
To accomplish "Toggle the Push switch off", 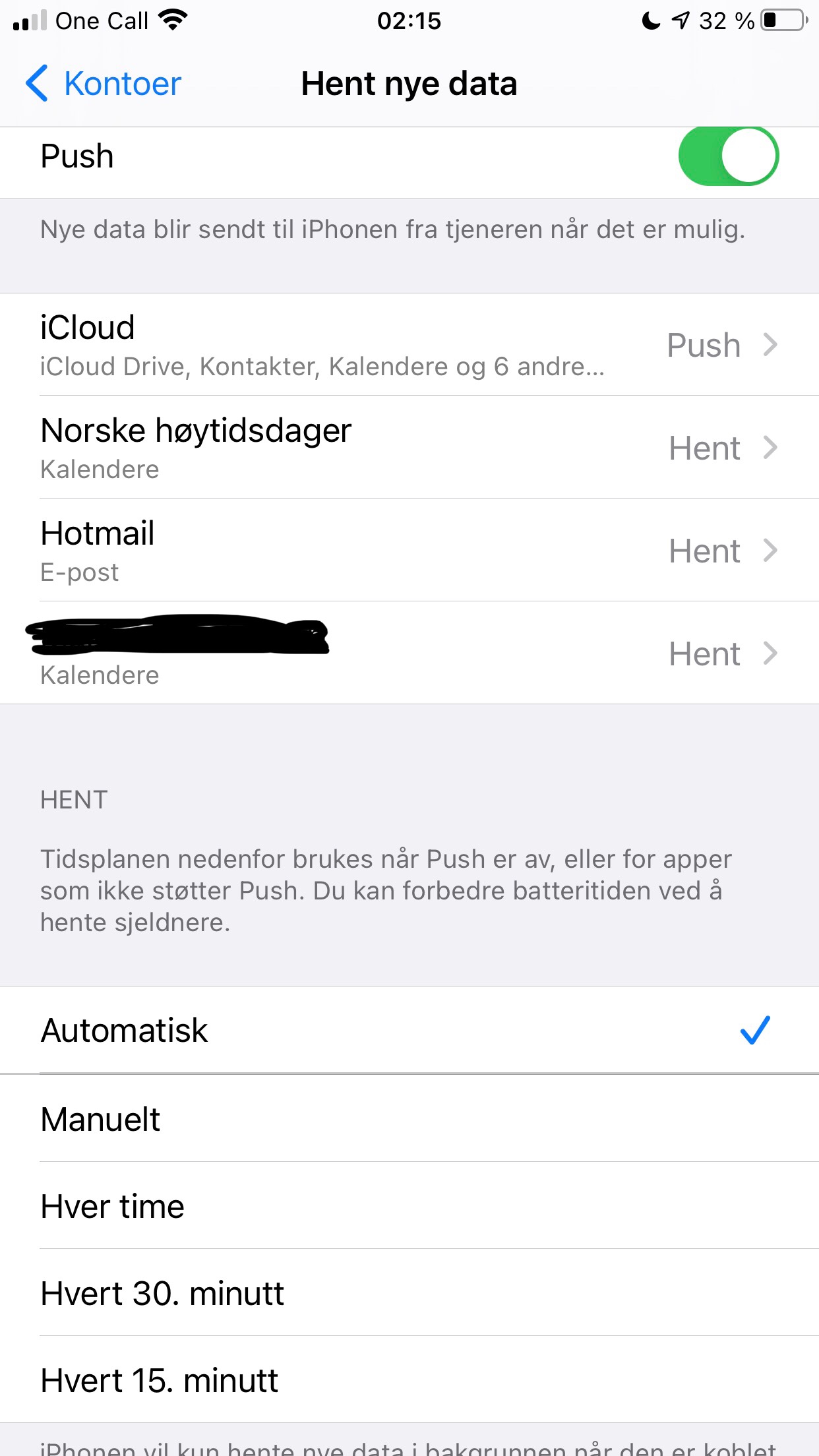I will 728,157.
